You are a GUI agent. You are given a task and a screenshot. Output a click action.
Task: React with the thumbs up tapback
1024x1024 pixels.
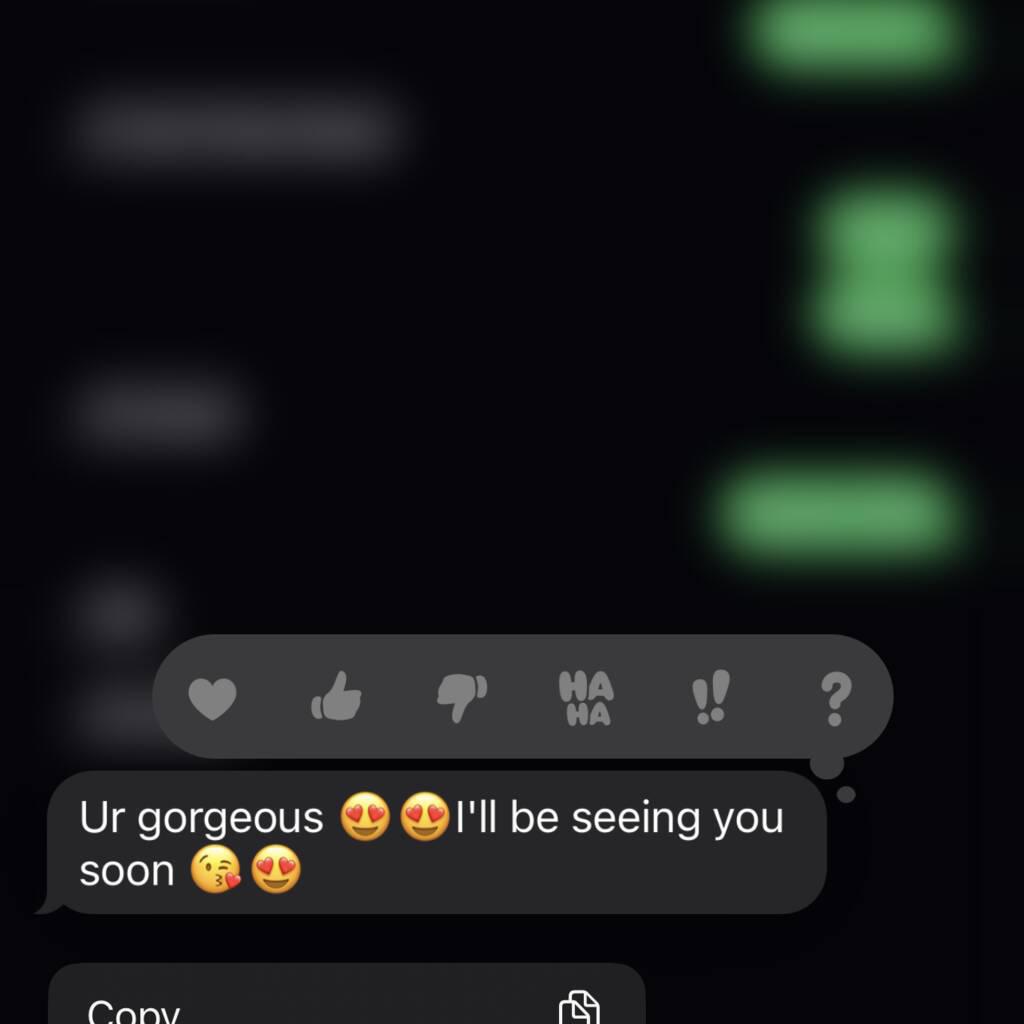pyautogui.click(x=337, y=697)
